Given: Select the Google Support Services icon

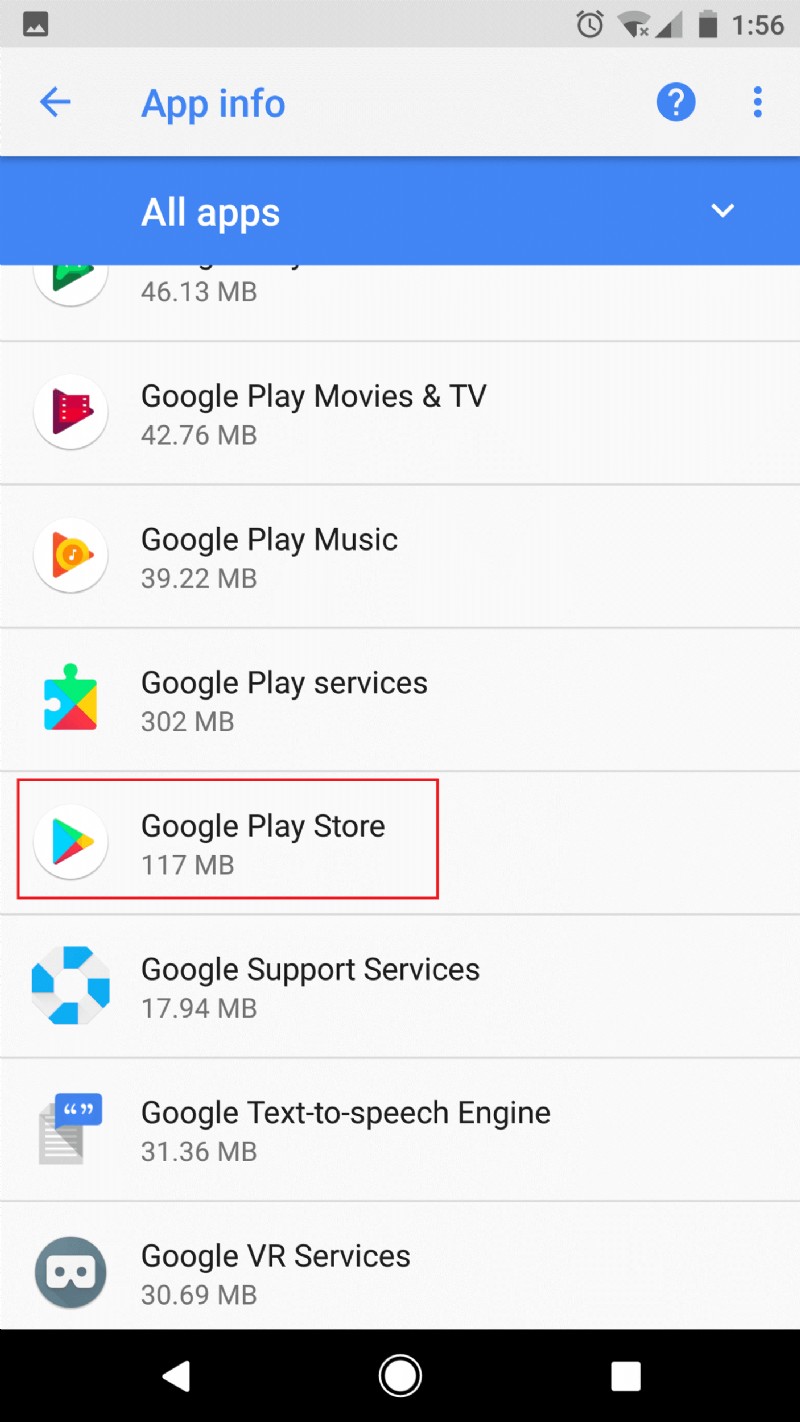Looking at the screenshot, I should [x=70, y=985].
